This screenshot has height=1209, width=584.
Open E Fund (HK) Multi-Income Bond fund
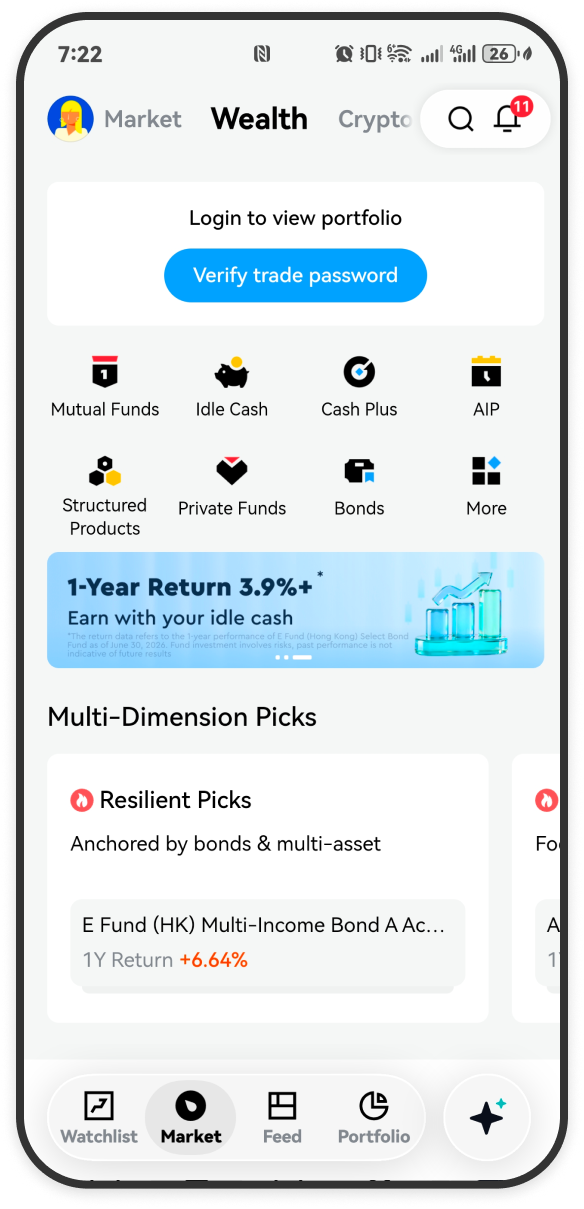267,942
